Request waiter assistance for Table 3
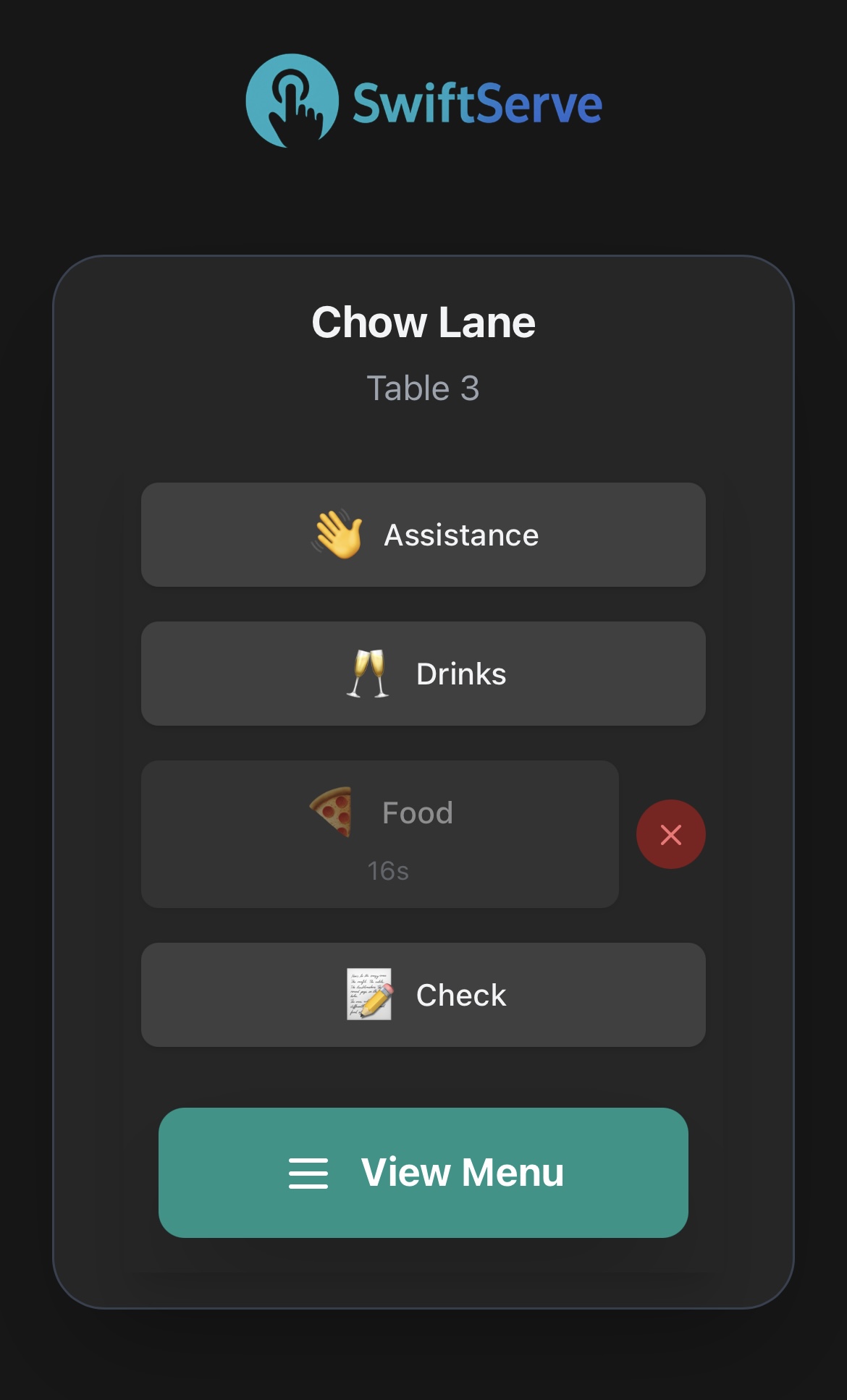847x1400 pixels. (423, 534)
